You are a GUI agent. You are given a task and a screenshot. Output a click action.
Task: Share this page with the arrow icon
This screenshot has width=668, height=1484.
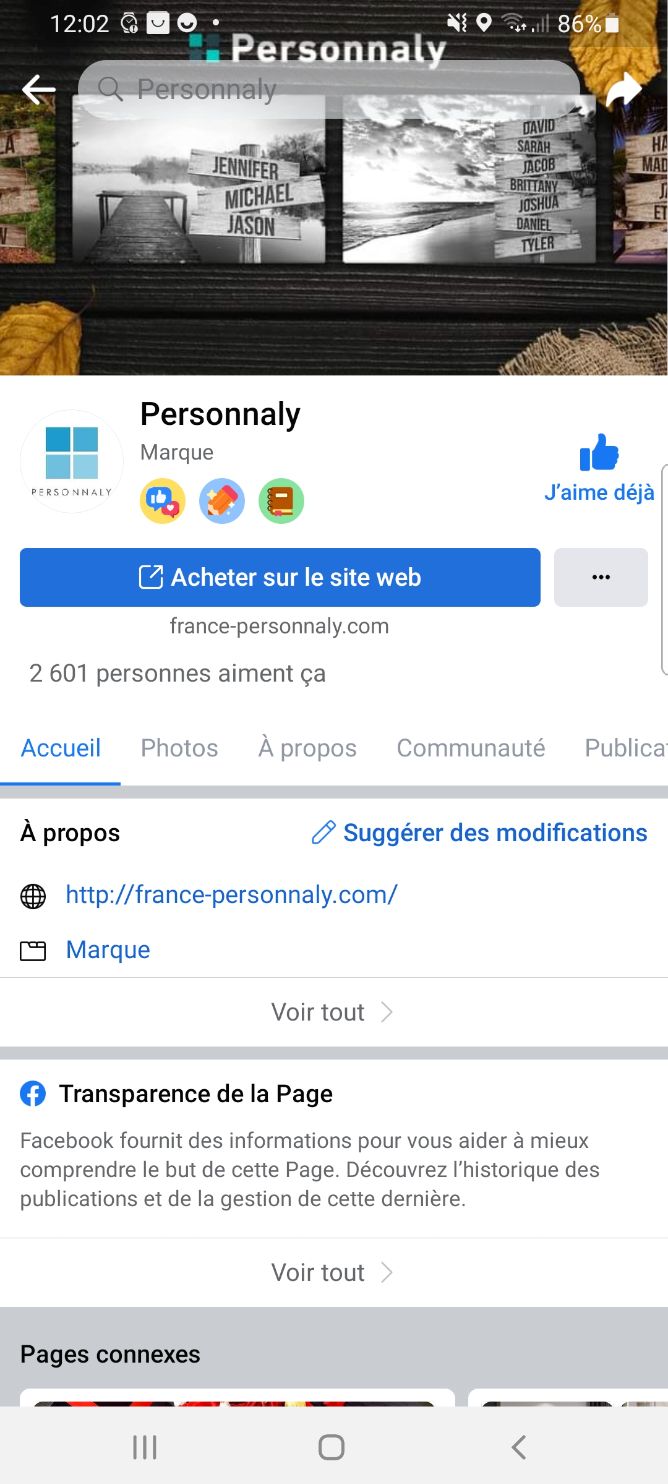tap(624, 91)
